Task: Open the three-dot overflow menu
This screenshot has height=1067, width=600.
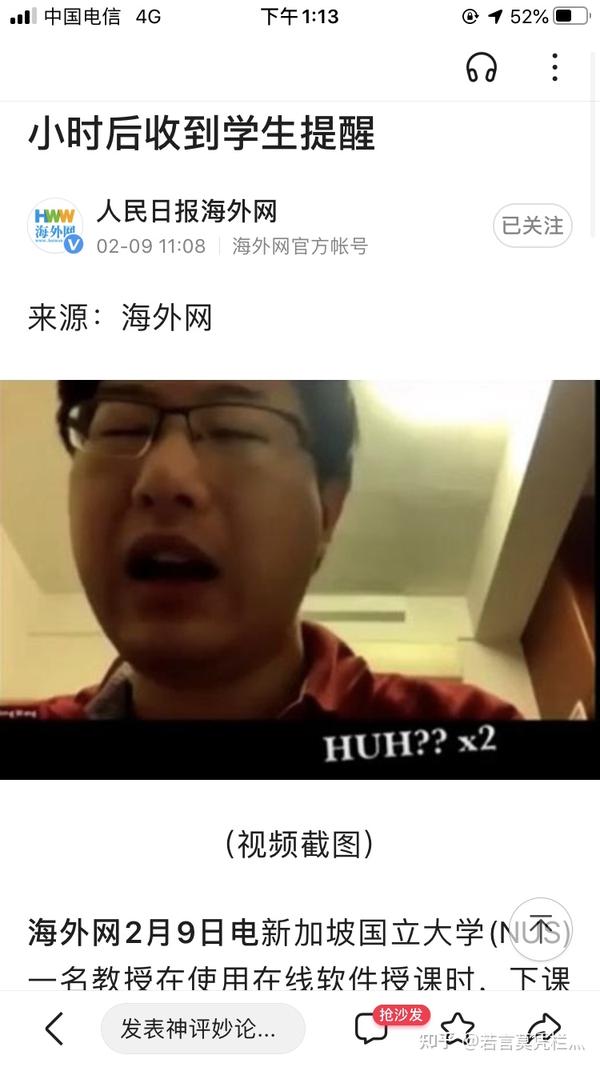Action: [555, 68]
